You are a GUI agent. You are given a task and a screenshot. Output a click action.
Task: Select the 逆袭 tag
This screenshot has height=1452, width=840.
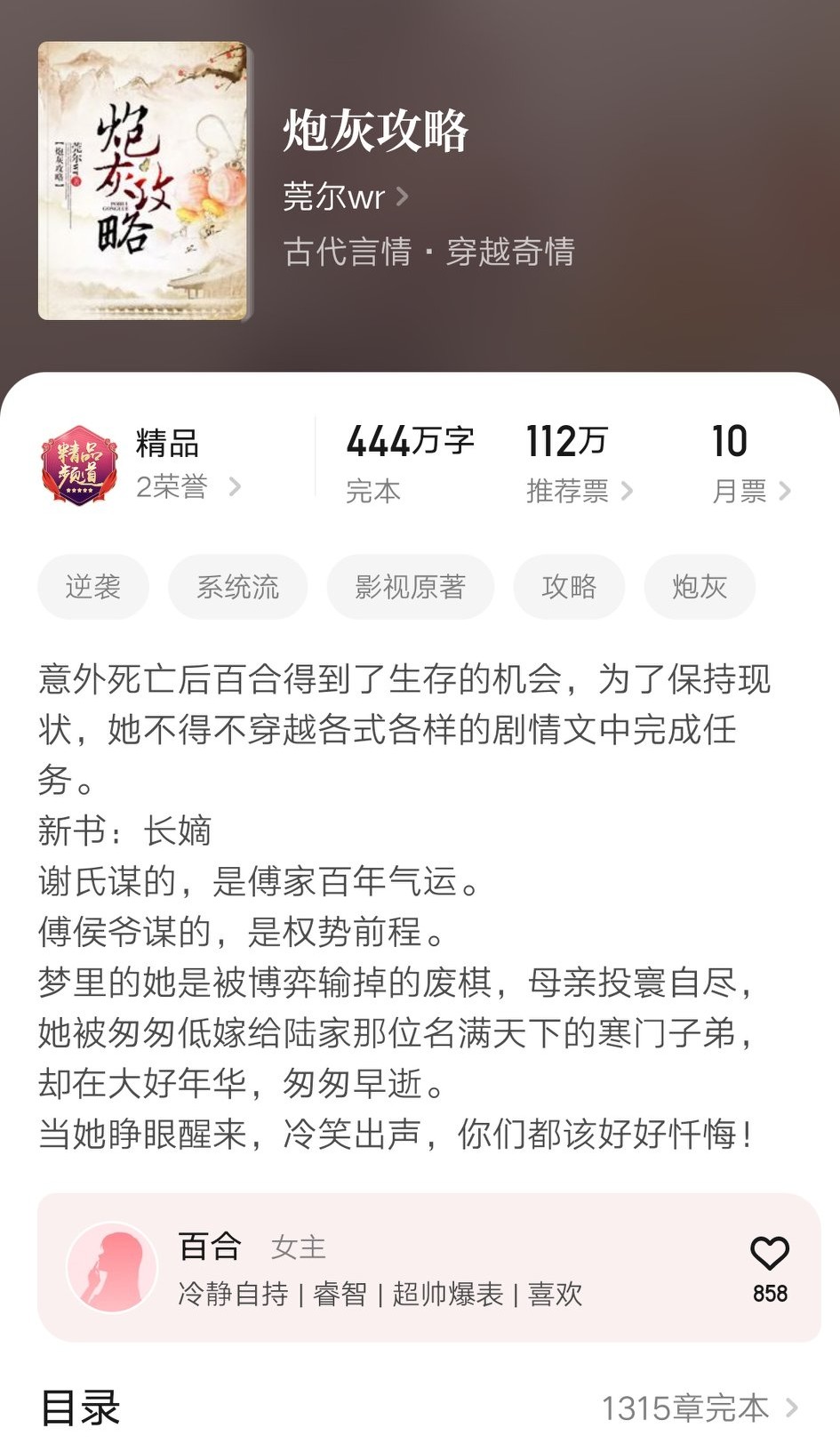coord(92,587)
